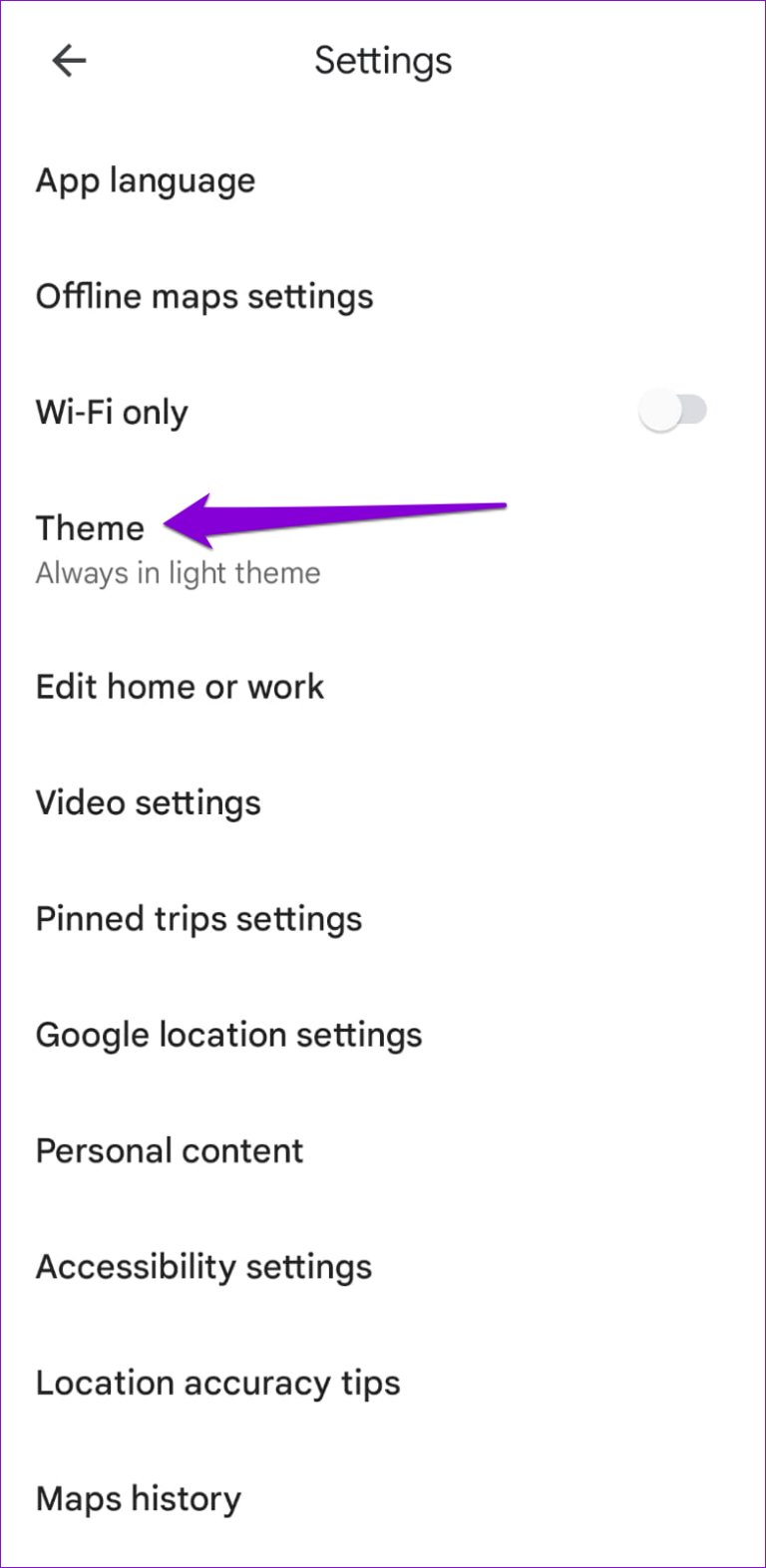
Task: Click the back arrow to exit Settings
Action: (68, 60)
